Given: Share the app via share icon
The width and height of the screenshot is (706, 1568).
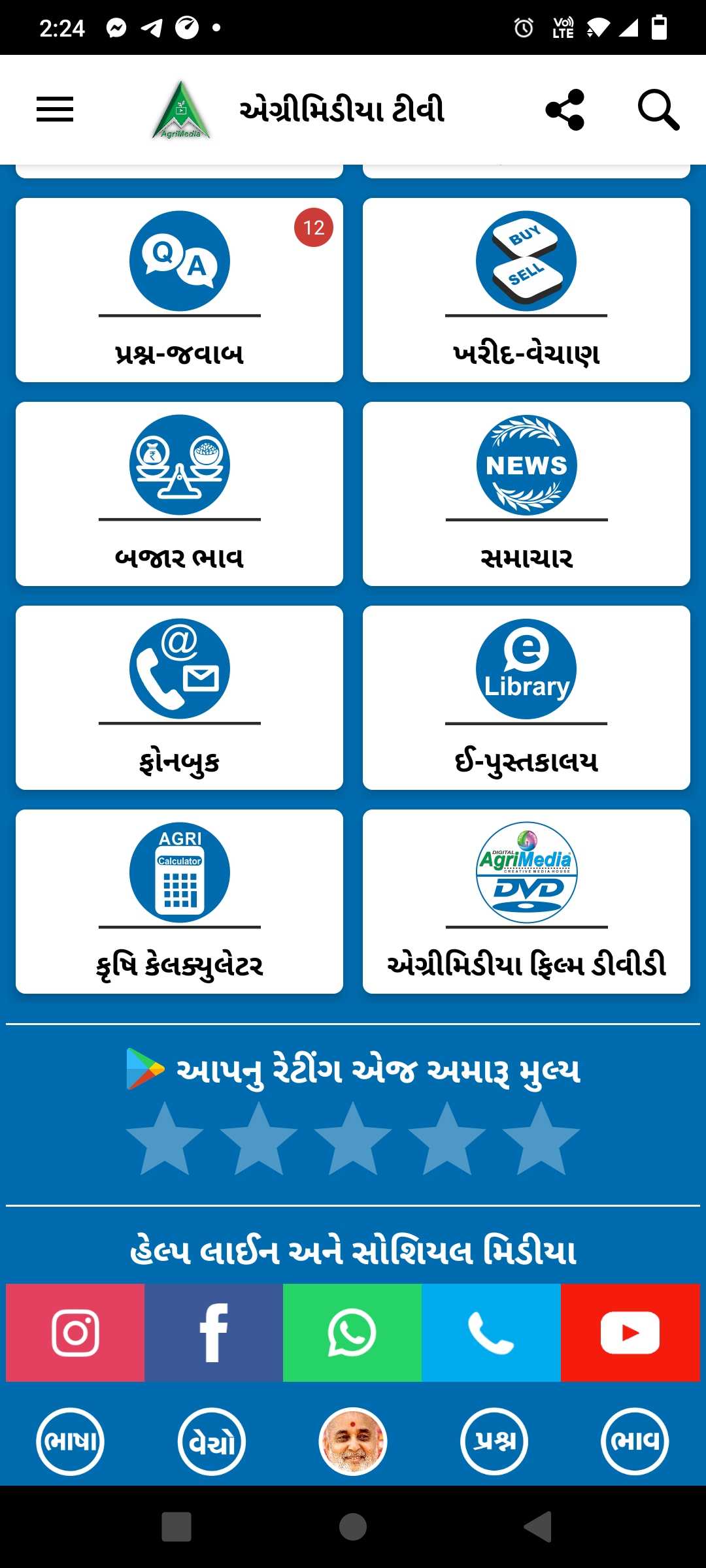Looking at the screenshot, I should pos(565,110).
